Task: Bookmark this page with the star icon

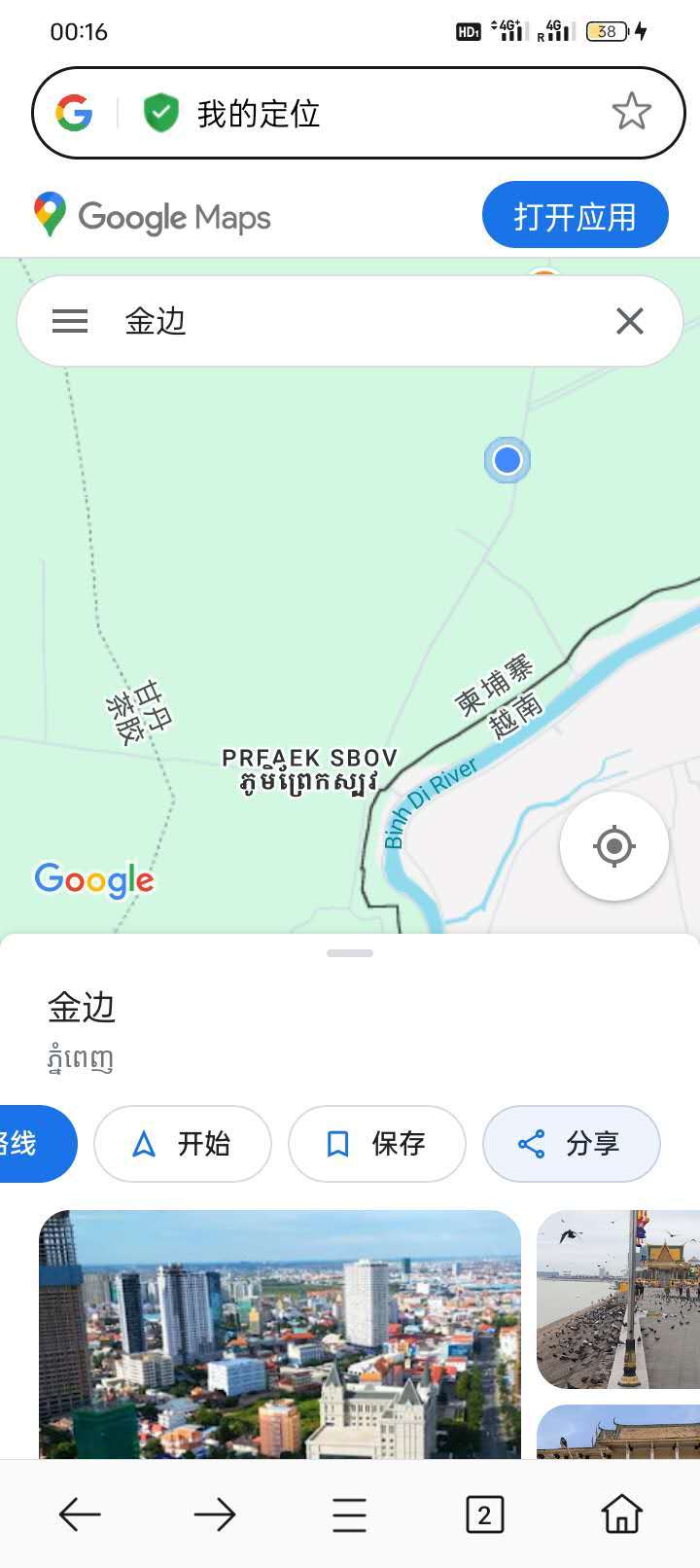Action: [631, 112]
